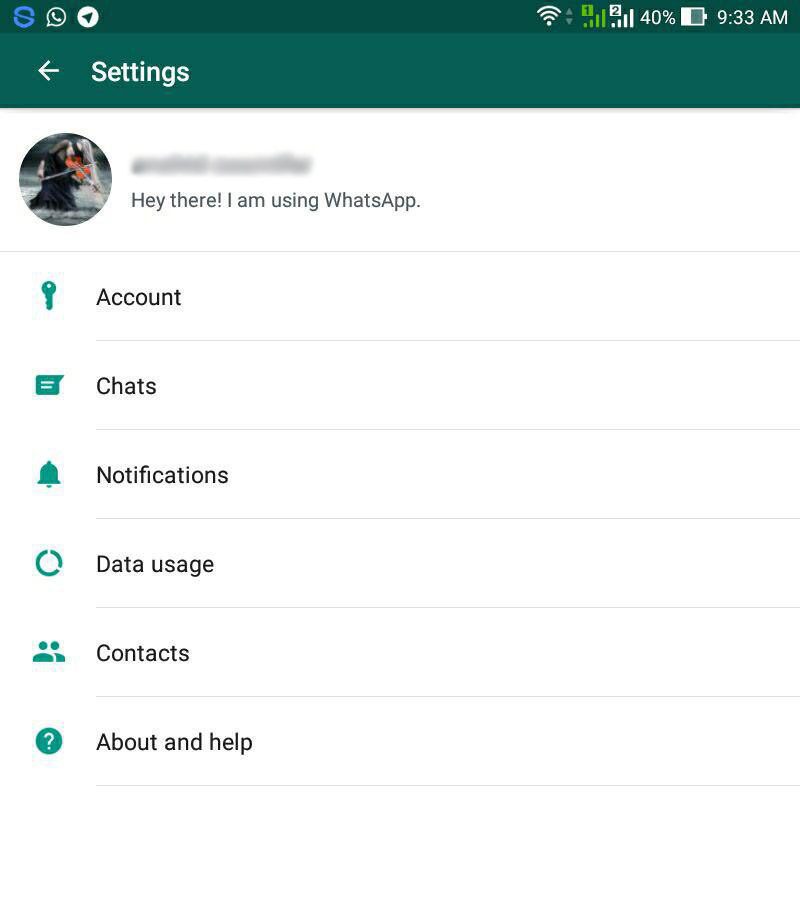
Task: Tap the Contacts people icon
Action: pos(48,652)
